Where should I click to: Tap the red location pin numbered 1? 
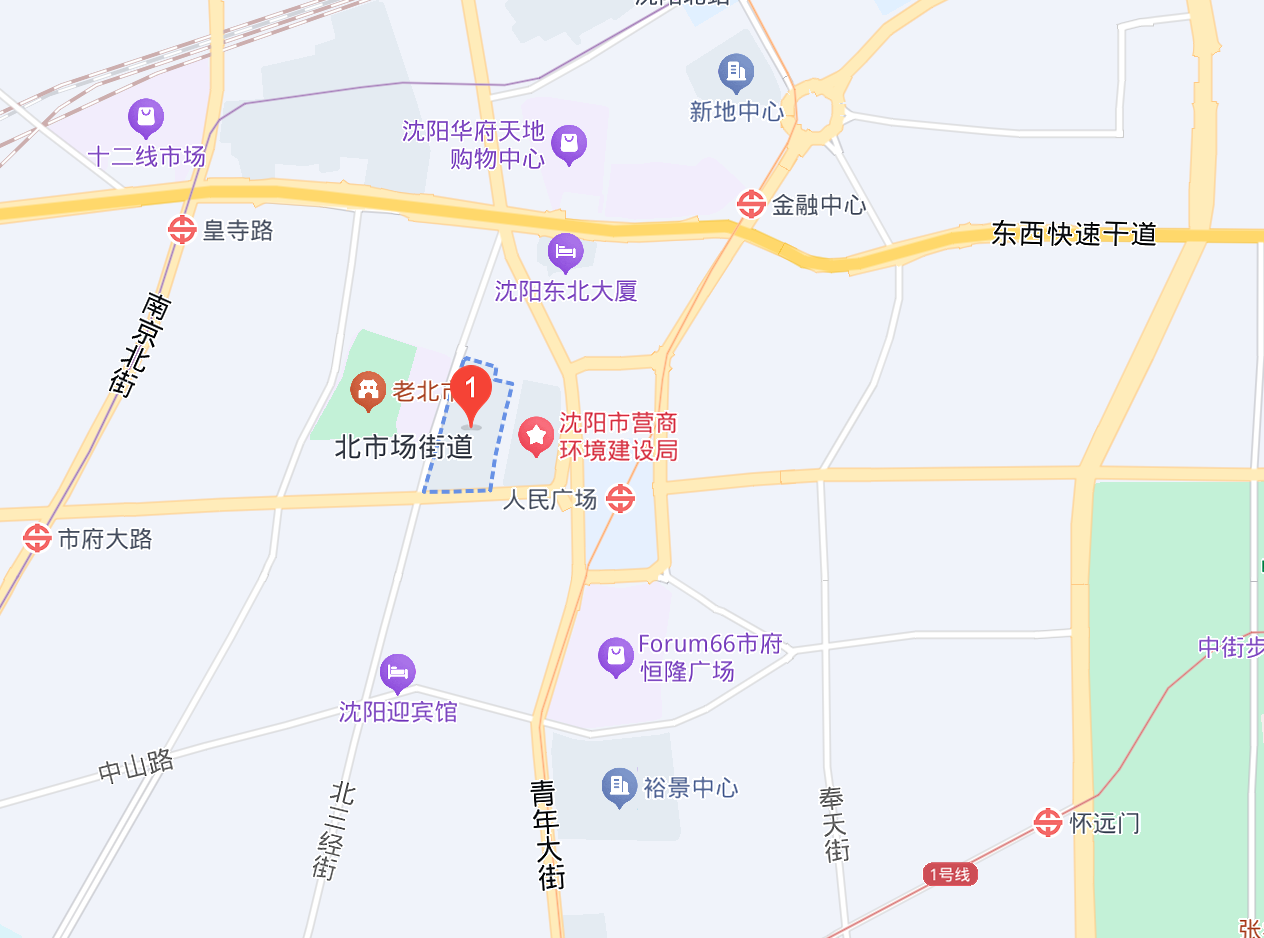click(x=471, y=392)
